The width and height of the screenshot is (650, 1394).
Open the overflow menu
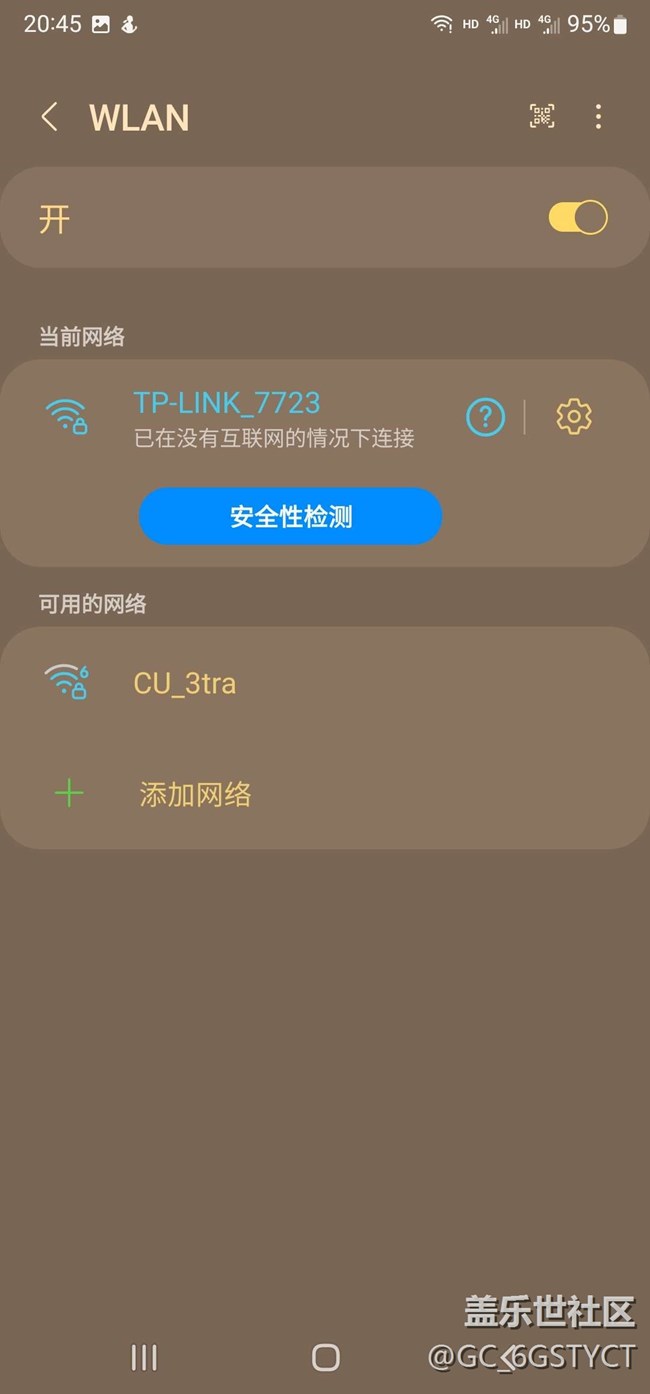(598, 117)
